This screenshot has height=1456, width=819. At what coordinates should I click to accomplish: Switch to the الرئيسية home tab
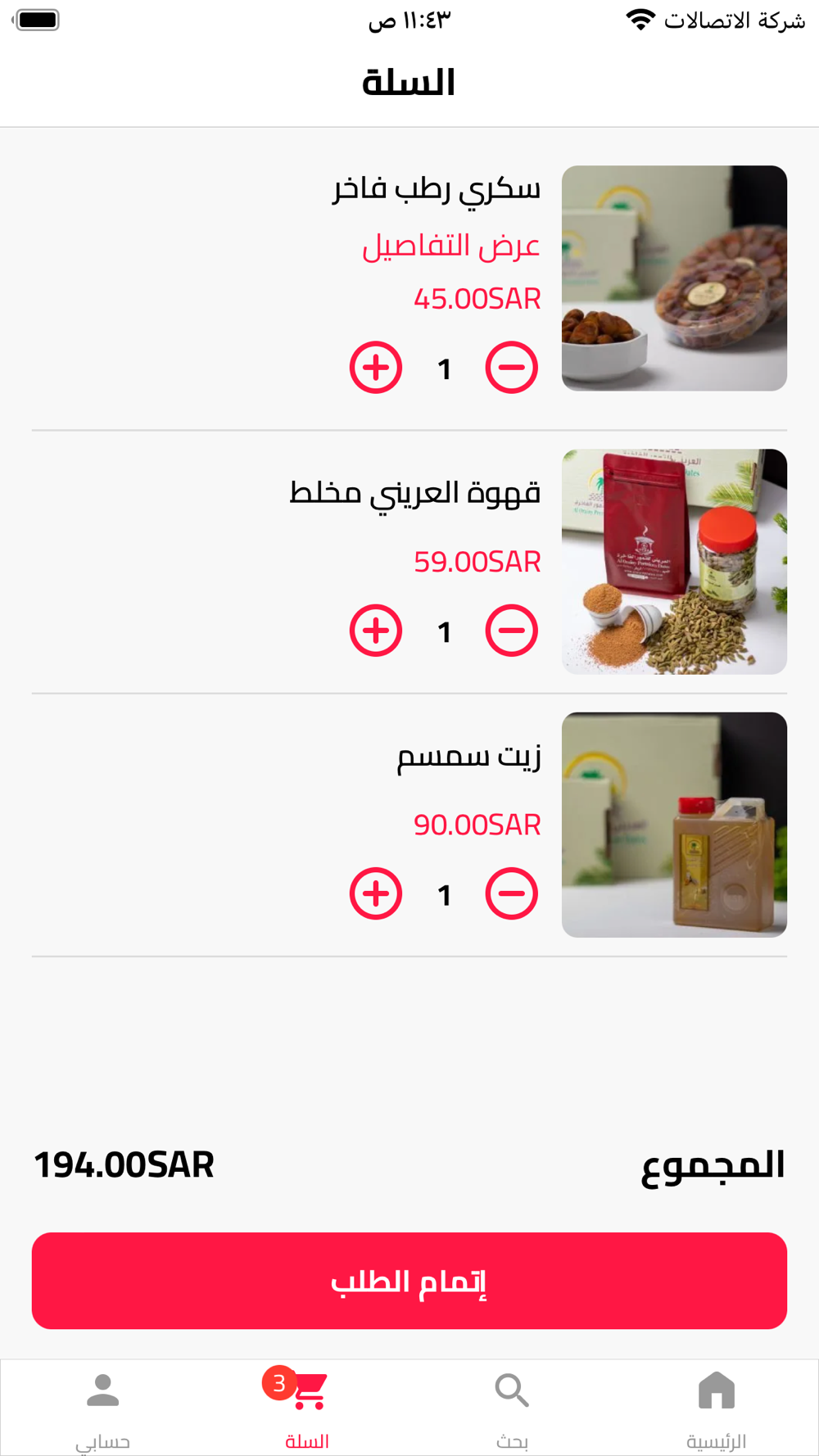click(716, 1409)
